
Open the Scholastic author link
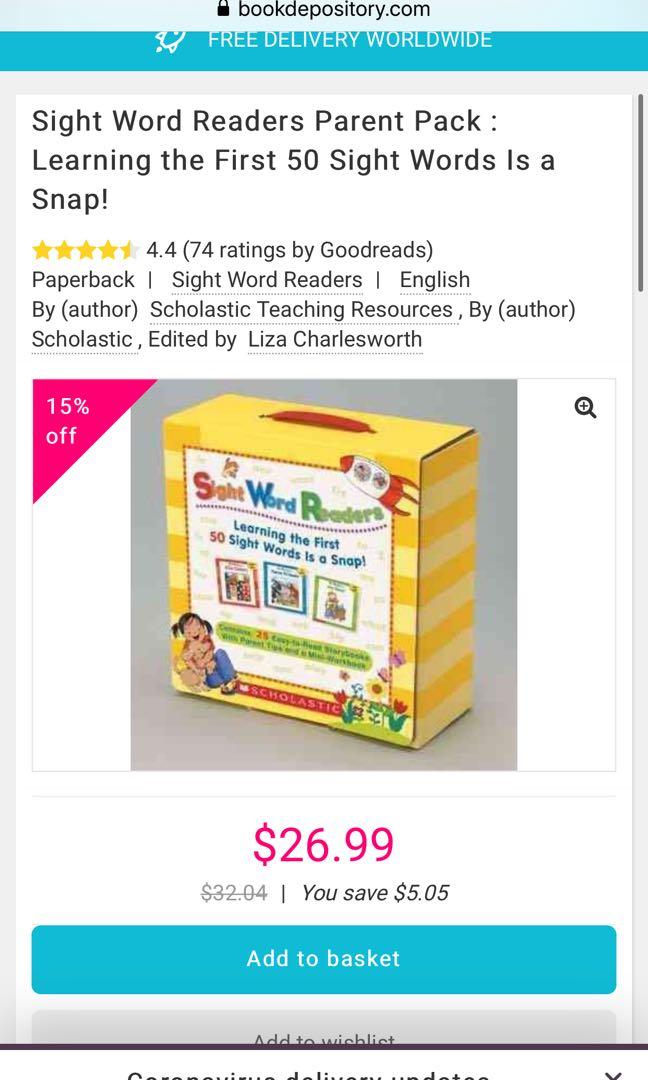click(x=82, y=340)
